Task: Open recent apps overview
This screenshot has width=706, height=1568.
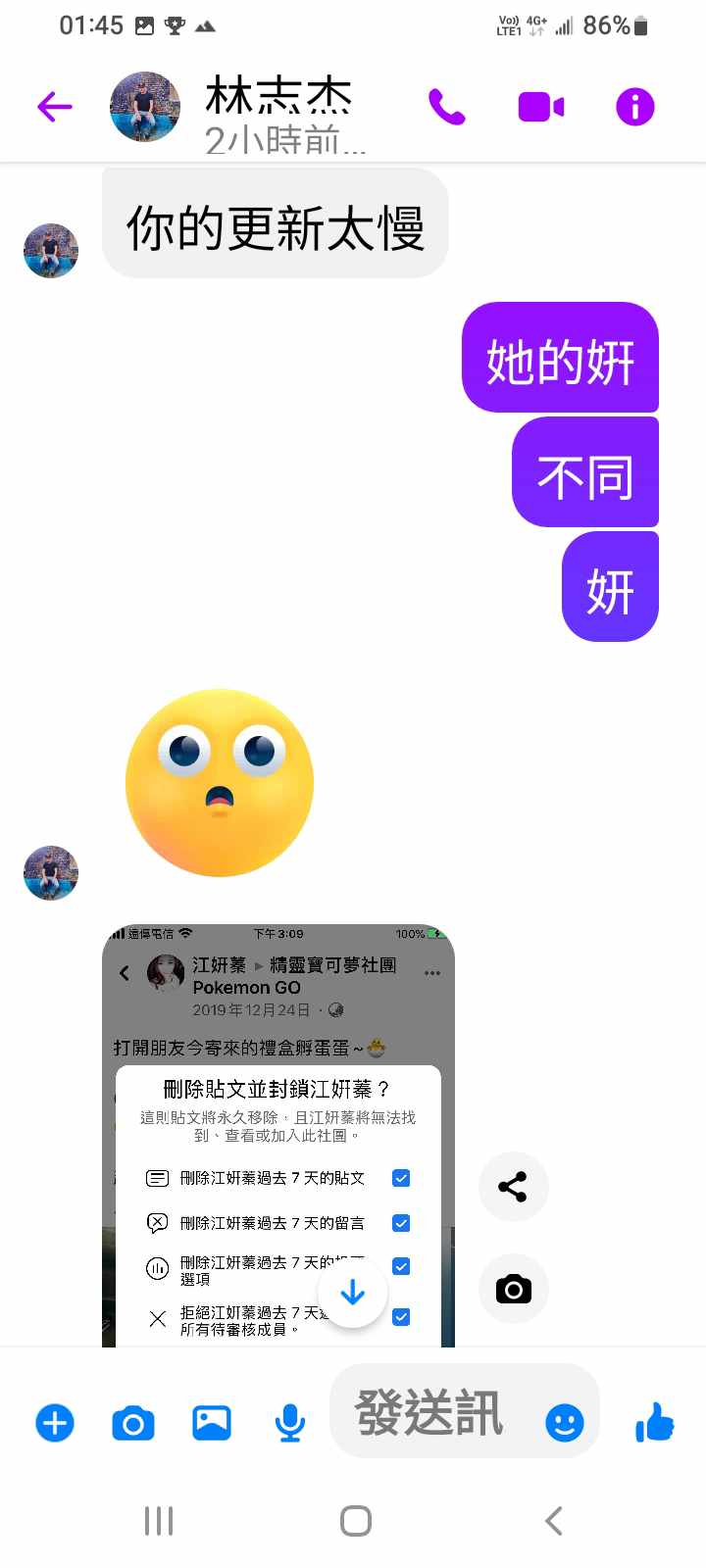Action: [x=159, y=1521]
